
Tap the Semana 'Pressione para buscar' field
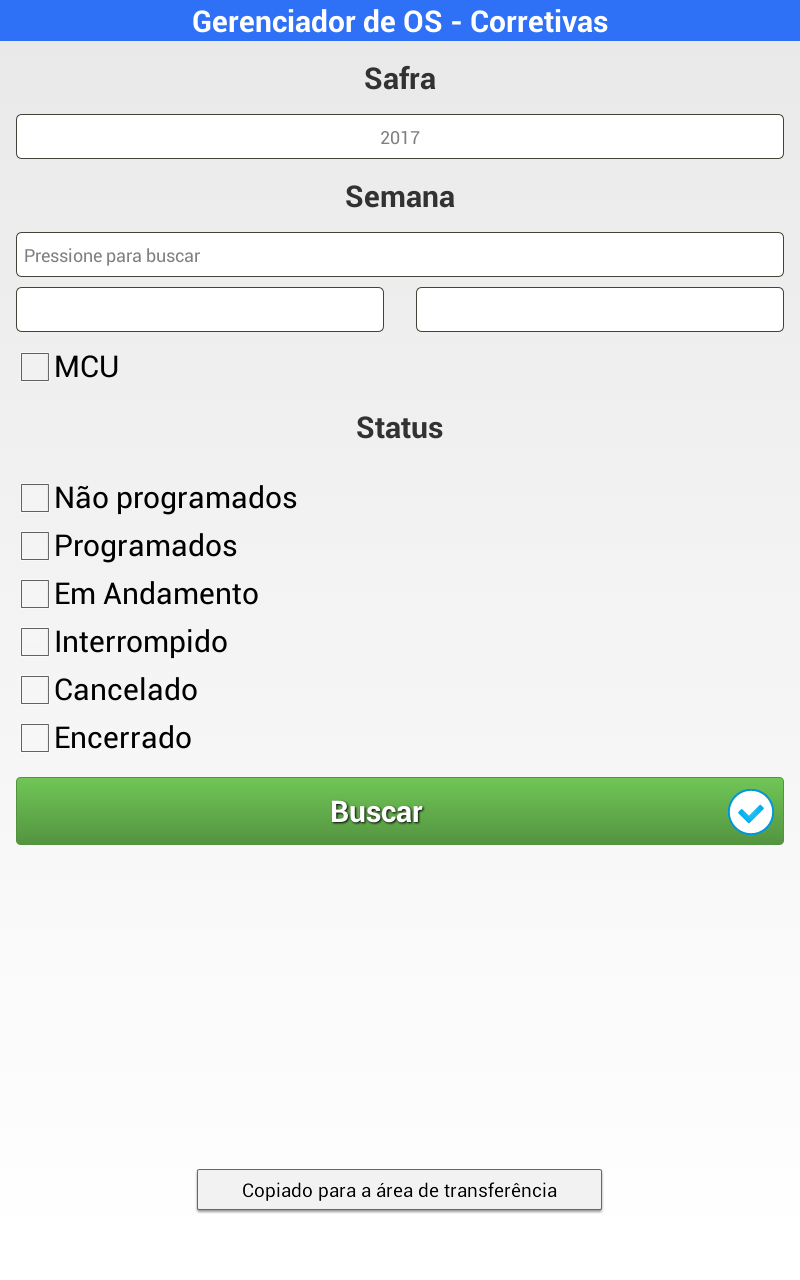[400, 255]
